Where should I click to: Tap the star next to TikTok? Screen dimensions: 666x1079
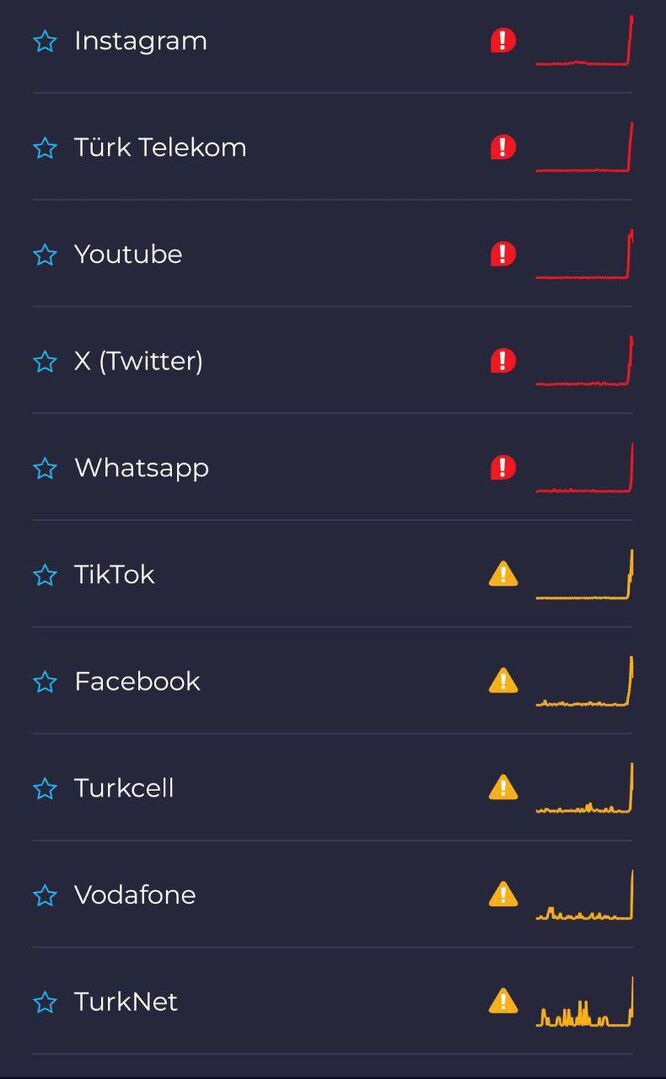point(45,575)
